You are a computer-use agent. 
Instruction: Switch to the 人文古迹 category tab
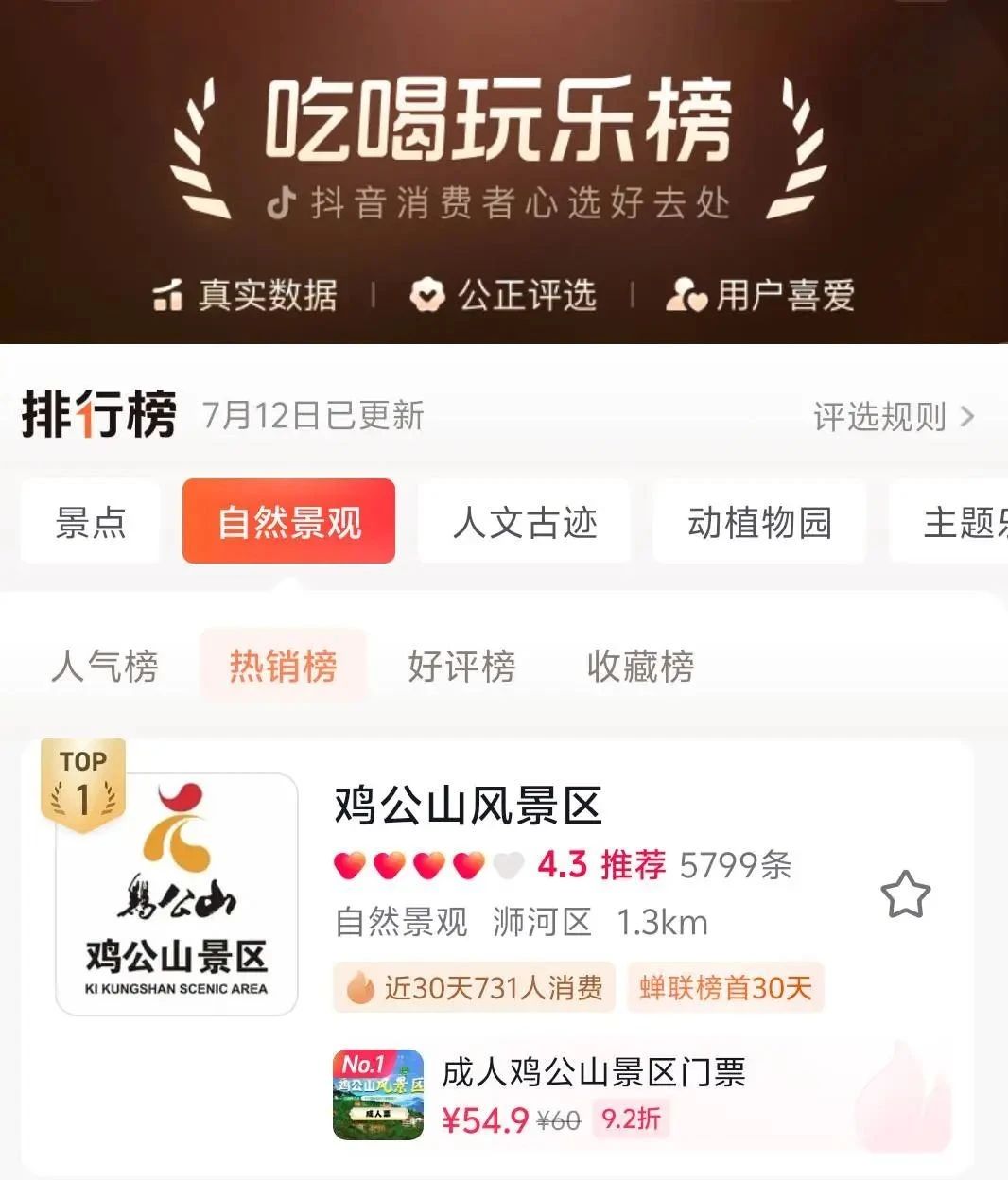click(524, 522)
